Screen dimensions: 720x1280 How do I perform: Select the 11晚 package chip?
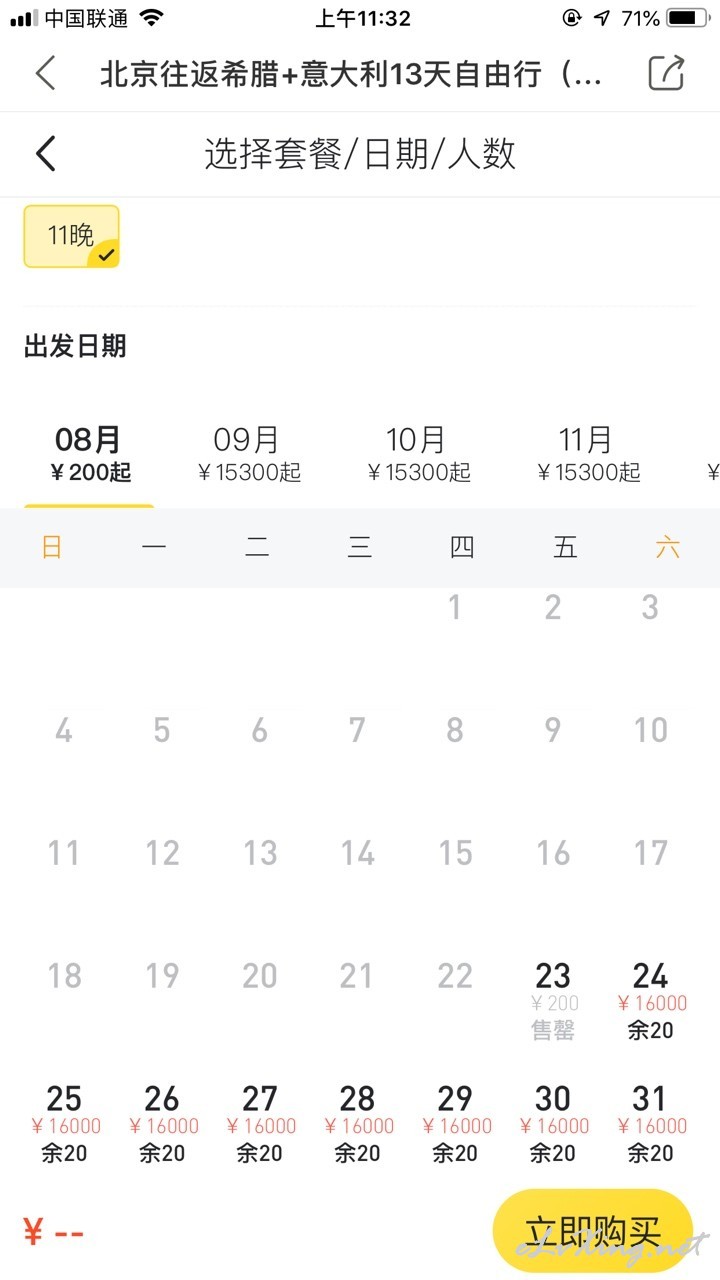(72, 237)
